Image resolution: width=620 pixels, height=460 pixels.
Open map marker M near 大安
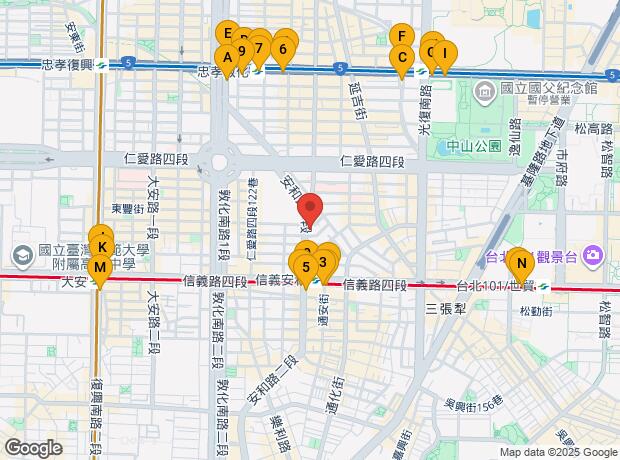[x=100, y=267]
